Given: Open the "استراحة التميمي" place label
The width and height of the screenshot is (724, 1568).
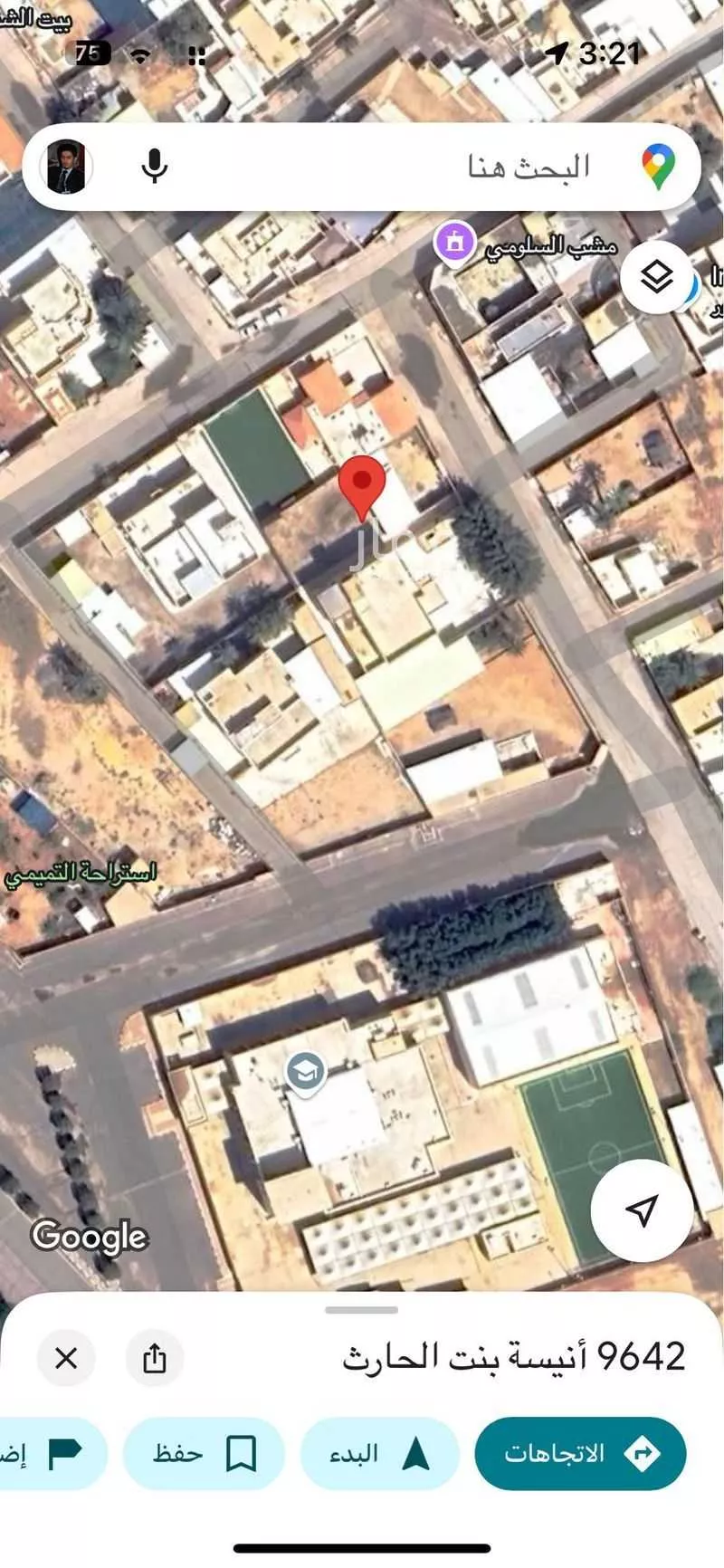Looking at the screenshot, I should pyautogui.click(x=80, y=874).
